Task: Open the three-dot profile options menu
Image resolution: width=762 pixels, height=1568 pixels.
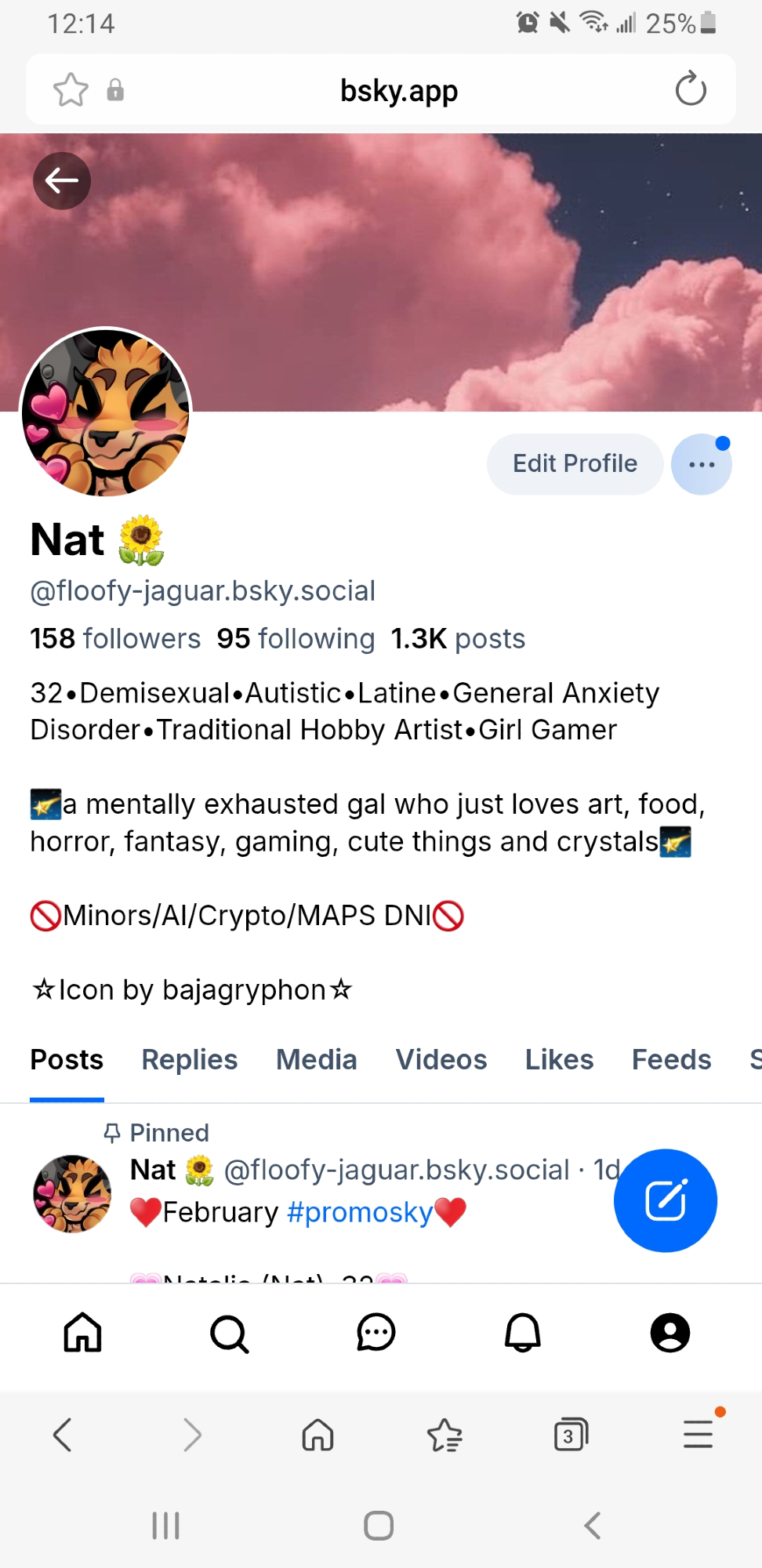Action: (x=701, y=464)
